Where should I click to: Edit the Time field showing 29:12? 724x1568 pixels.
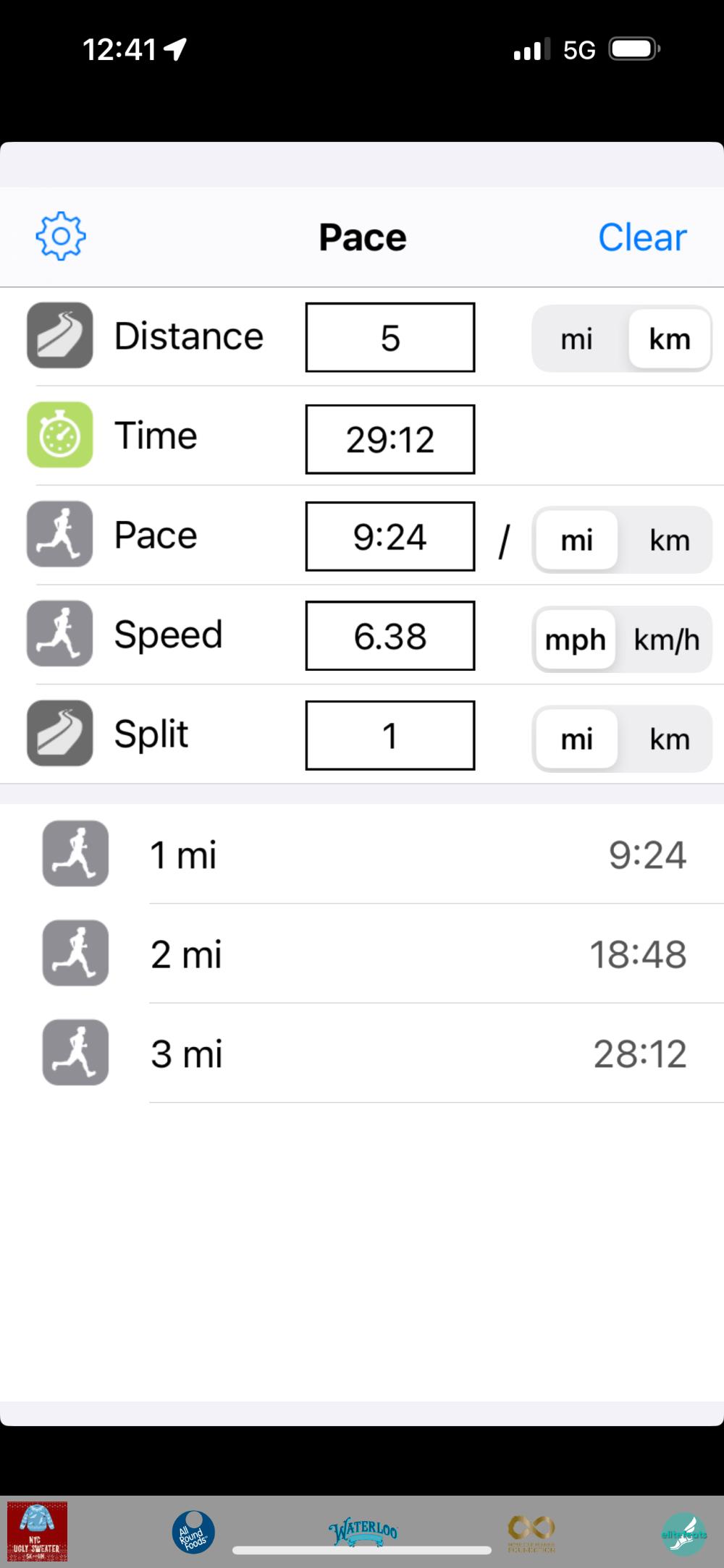[x=390, y=439]
